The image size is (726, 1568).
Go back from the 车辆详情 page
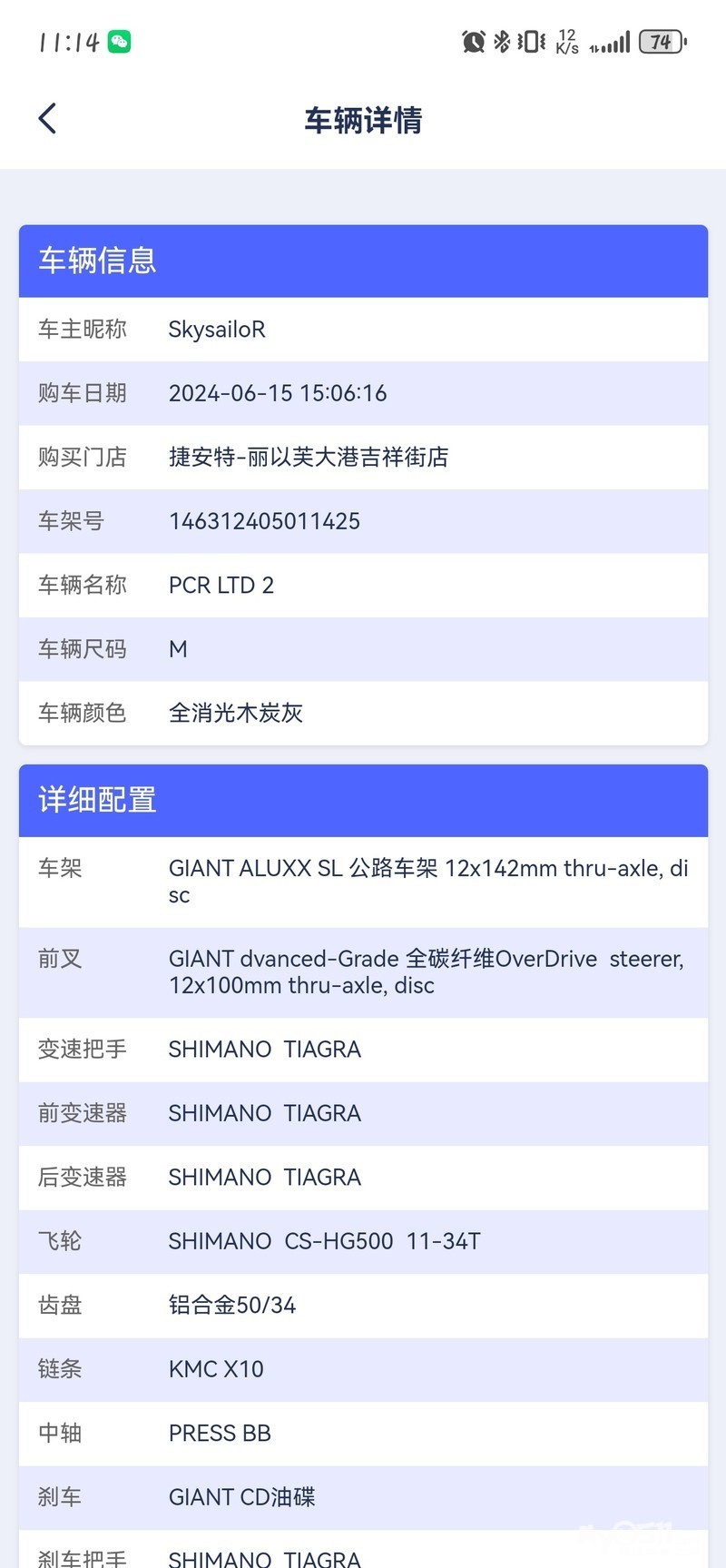[47, 119]
